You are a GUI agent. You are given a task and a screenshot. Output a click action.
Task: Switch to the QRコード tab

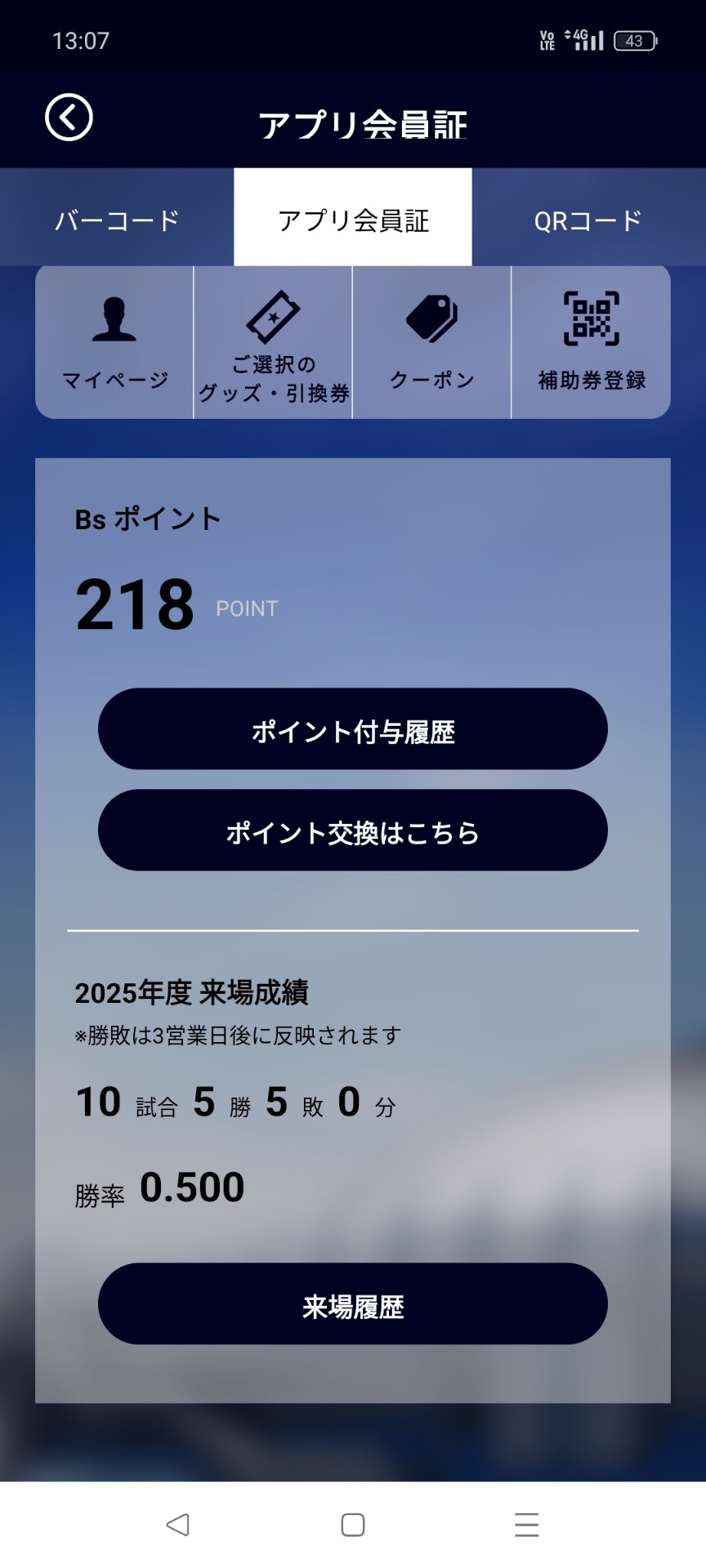pos(588,217)
